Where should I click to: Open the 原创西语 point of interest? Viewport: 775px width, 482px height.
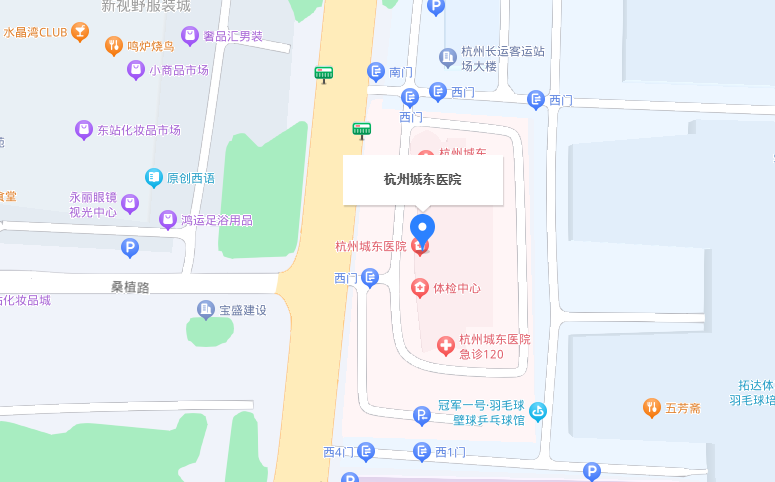coord(154,178)
